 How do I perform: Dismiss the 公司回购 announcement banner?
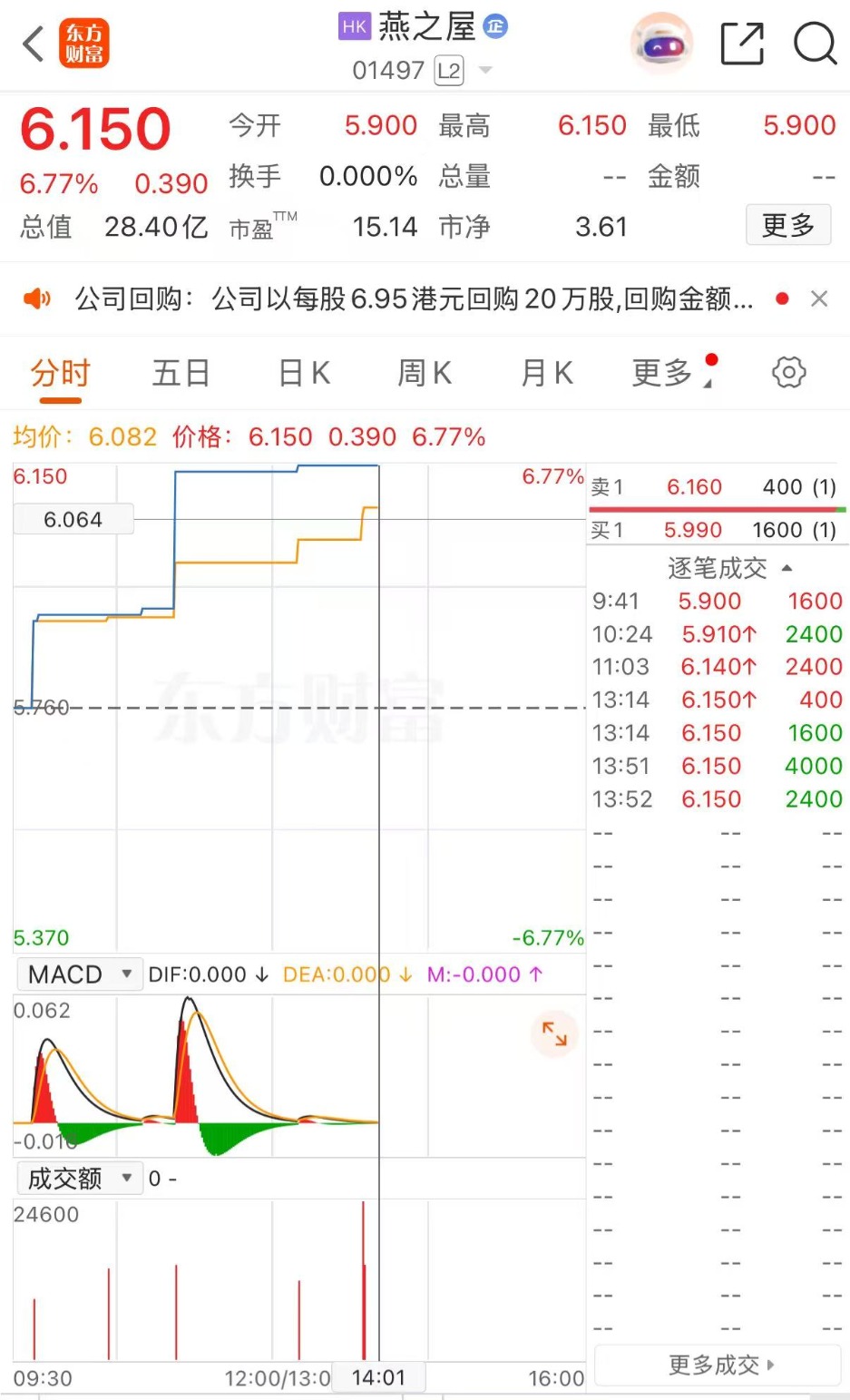tap(818, 299)
